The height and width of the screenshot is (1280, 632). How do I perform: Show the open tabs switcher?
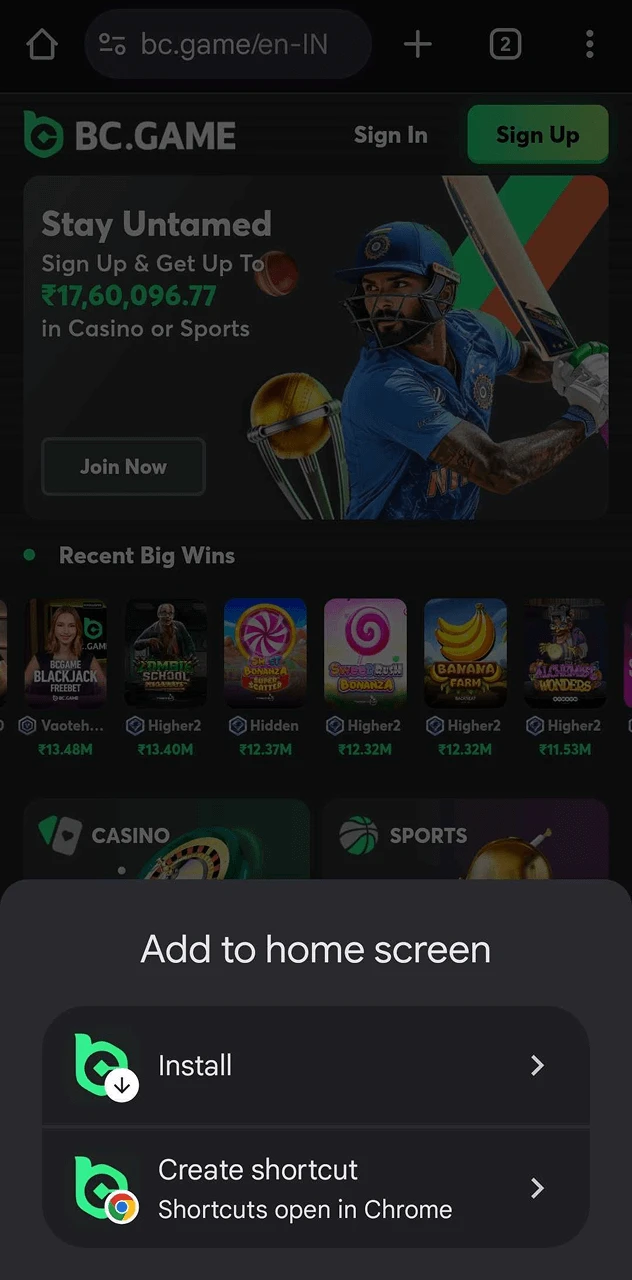(x=505, y=44)
